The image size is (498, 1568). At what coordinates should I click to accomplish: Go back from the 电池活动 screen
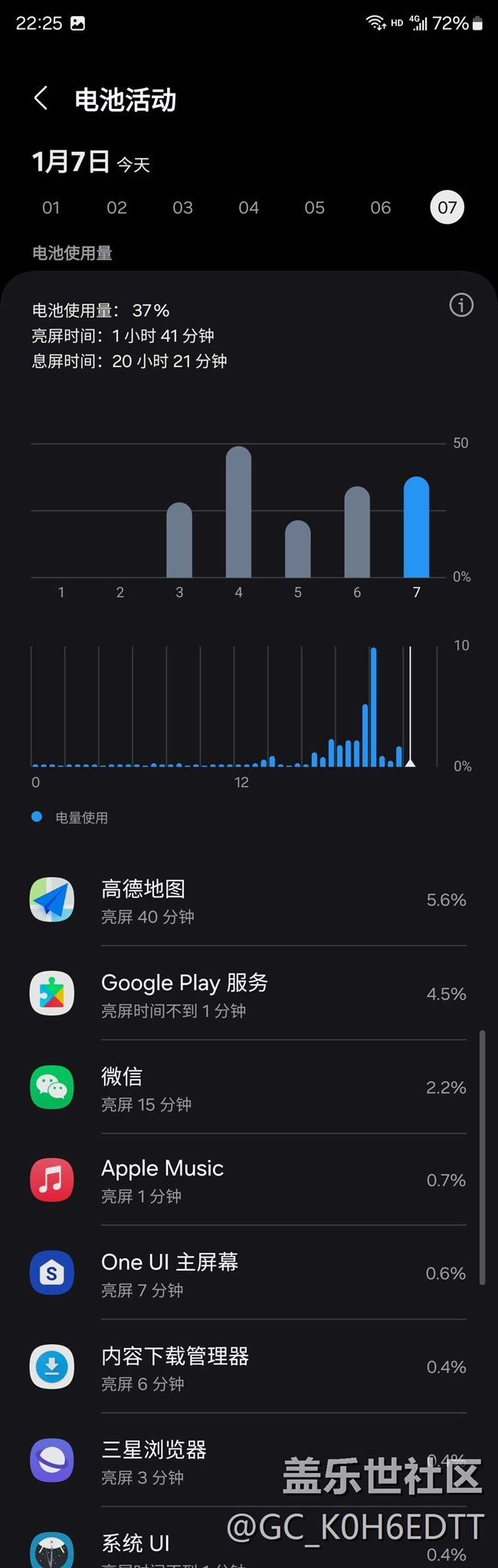41,99
